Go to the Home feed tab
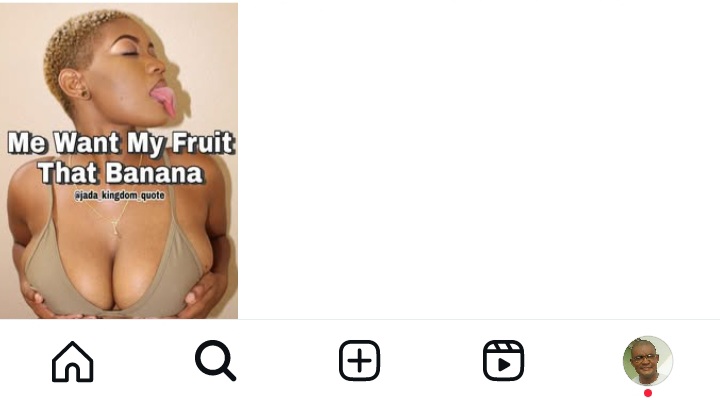The height and width of the screenshot is (409, 720). 72,361
